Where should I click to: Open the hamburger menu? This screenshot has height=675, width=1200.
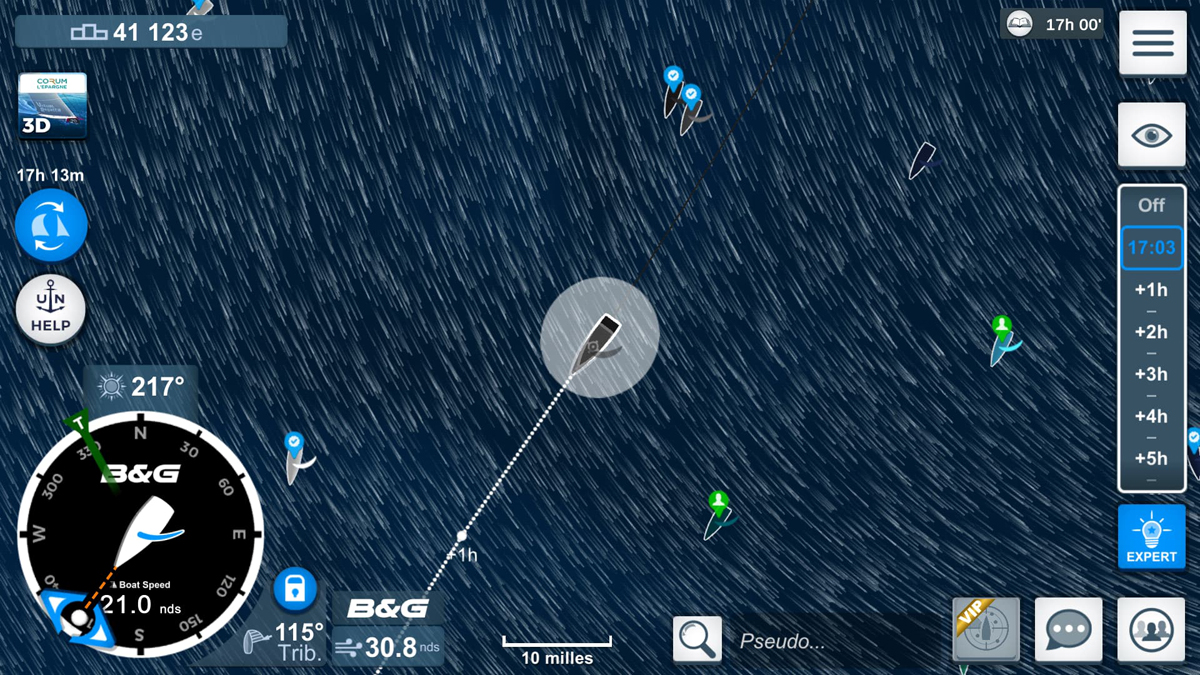point(1152,43)
